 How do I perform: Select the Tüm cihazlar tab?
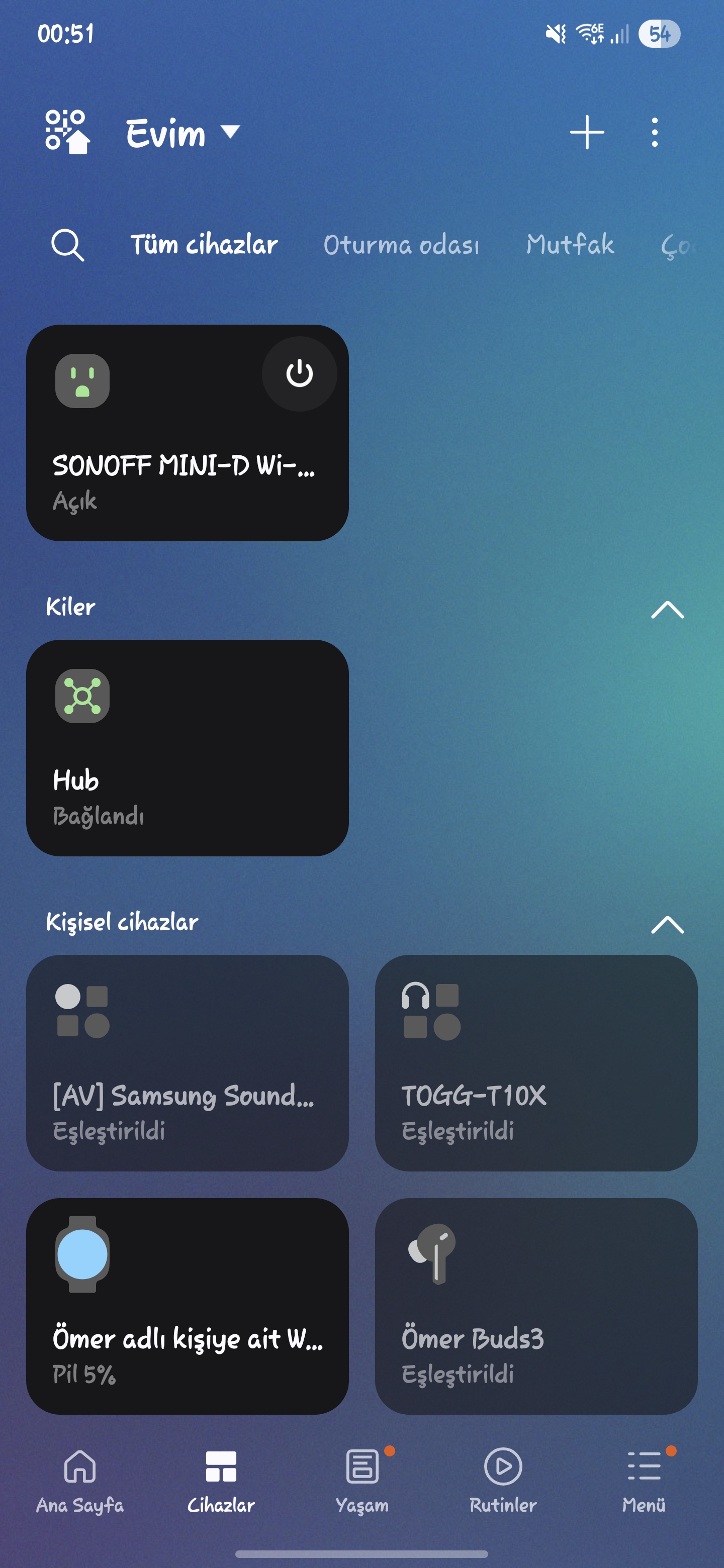204,245
